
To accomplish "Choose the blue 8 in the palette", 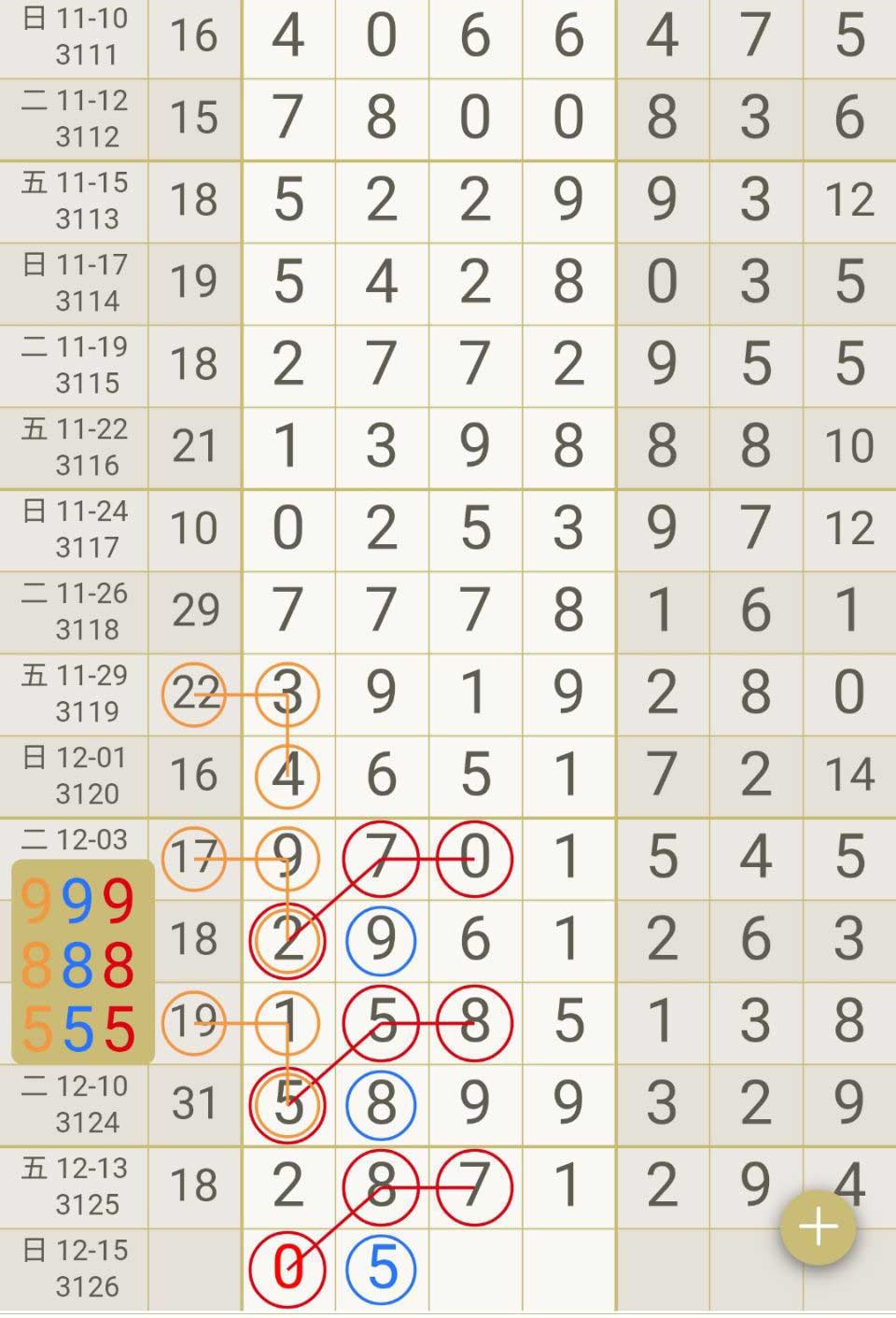I will pyautogui.click(x=77, y=965).
